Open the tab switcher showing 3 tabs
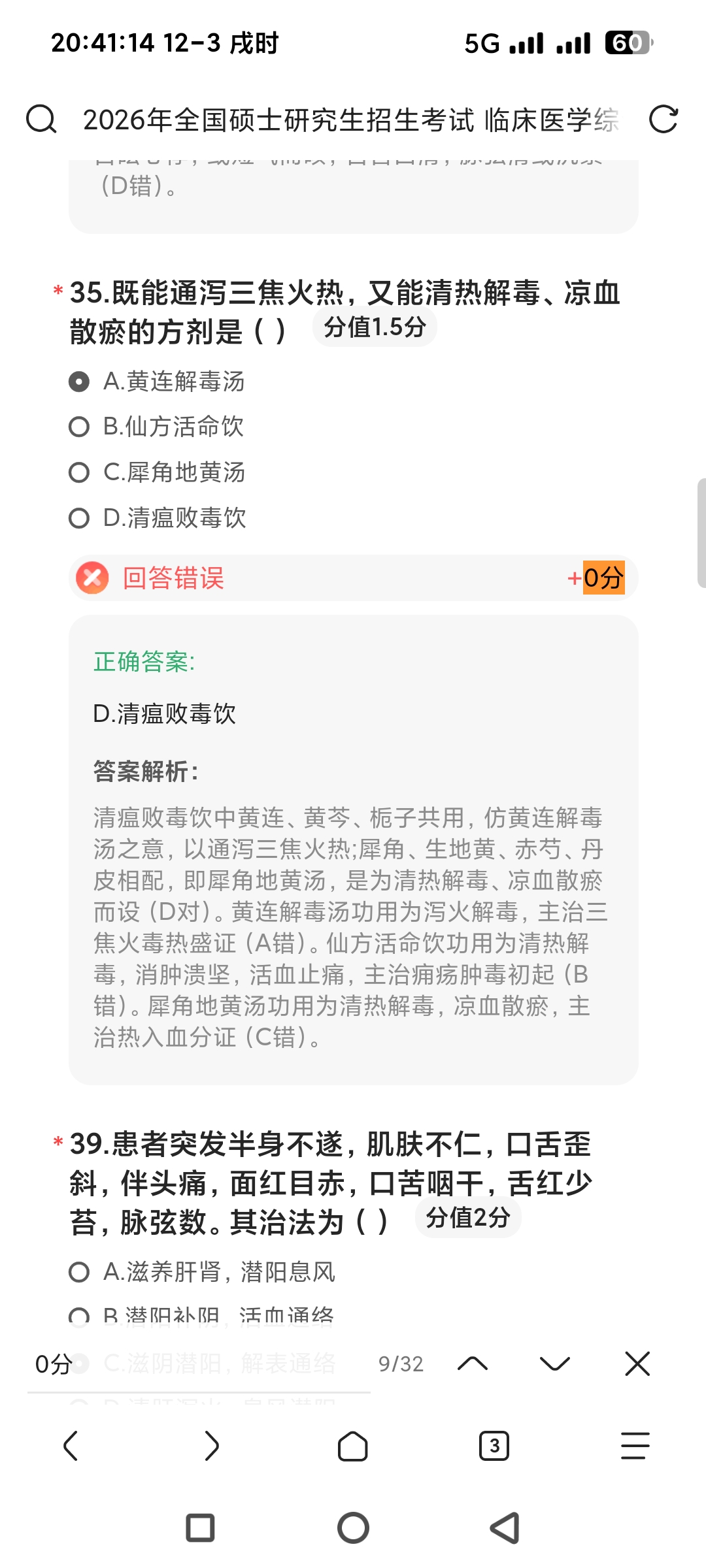 pyautogui.click(x=494, y=1446)
